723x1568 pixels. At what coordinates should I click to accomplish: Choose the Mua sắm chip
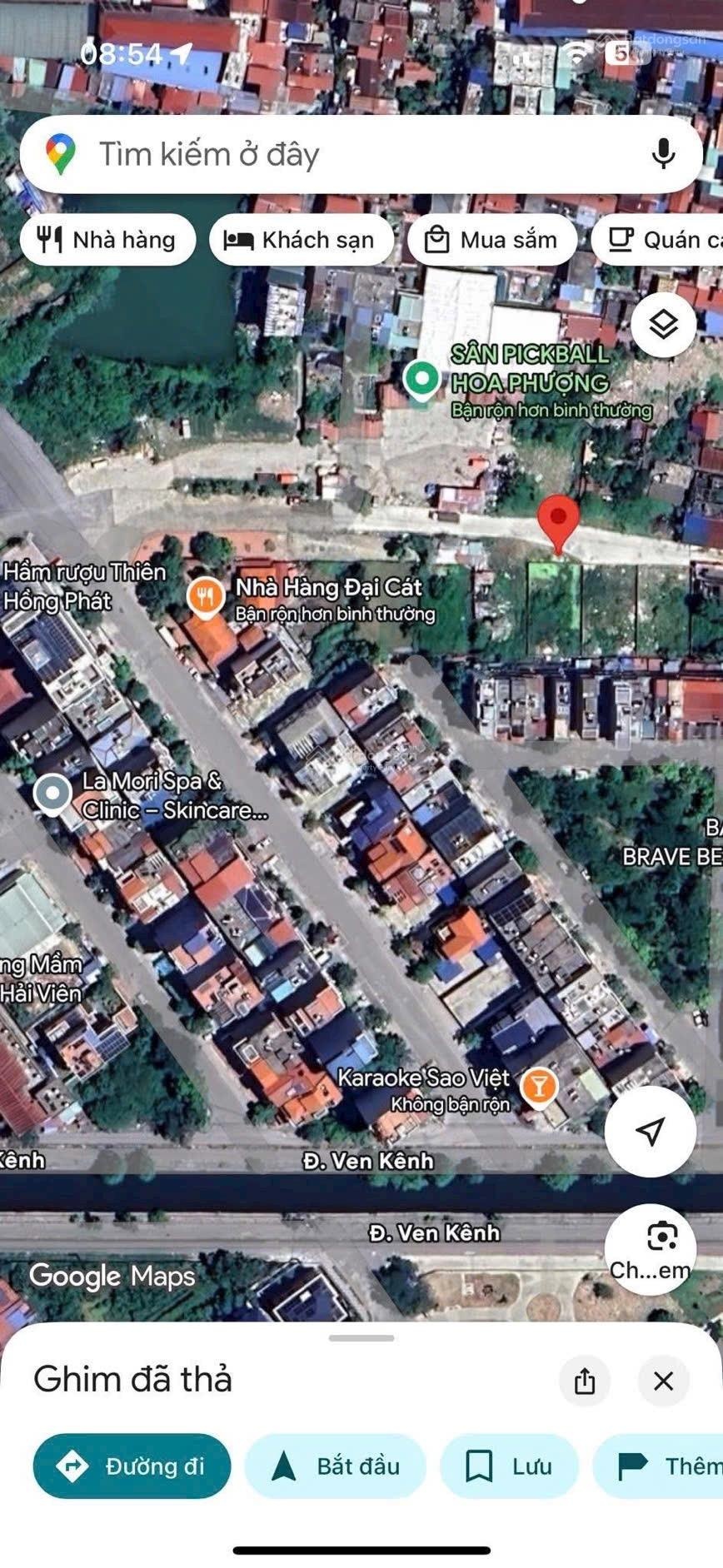491,241
